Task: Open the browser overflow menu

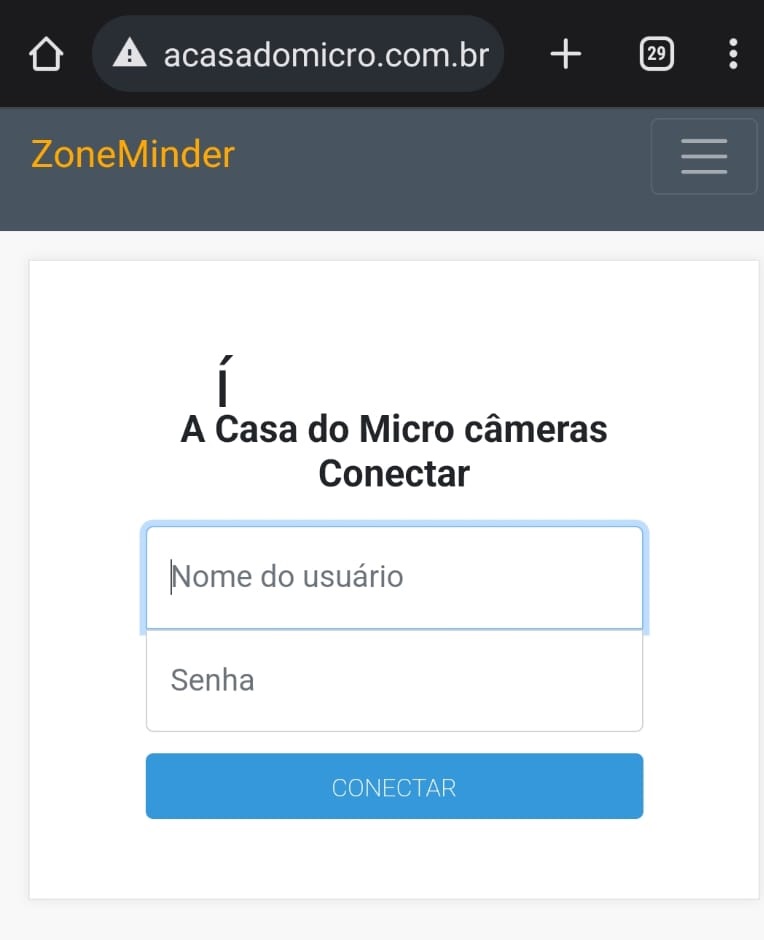Action: 733,54
